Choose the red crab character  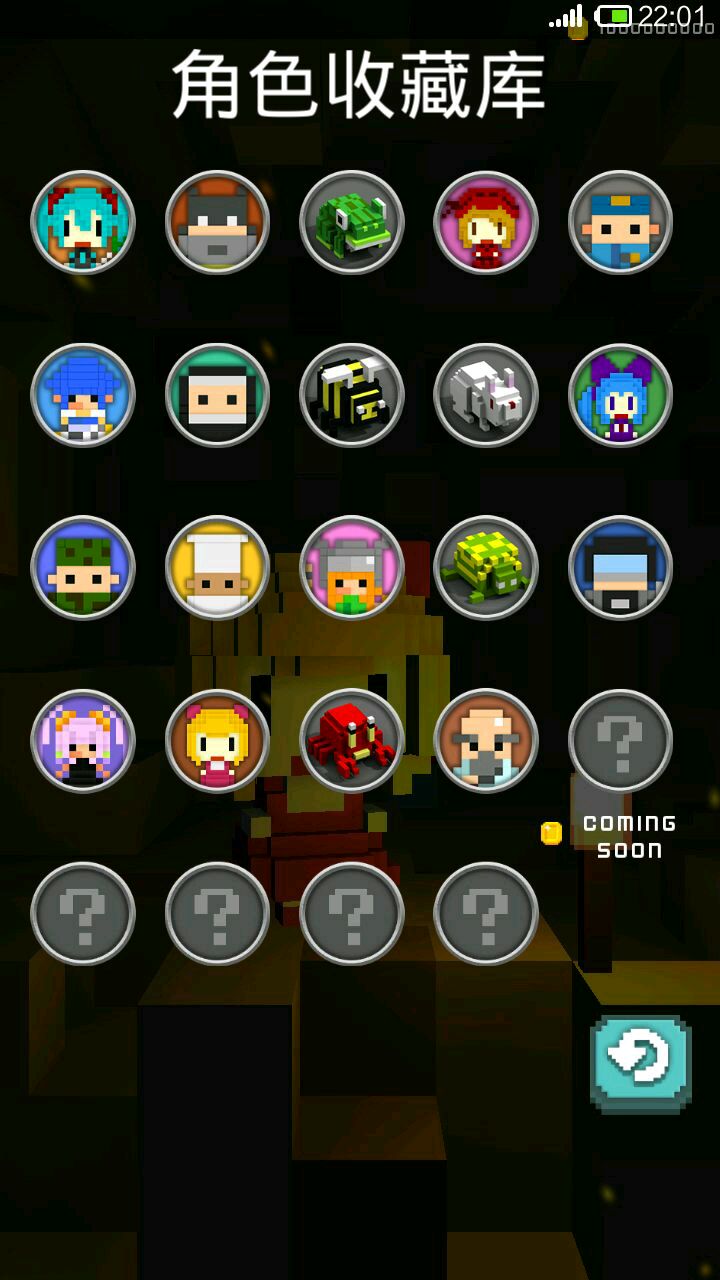pos(352,740)
